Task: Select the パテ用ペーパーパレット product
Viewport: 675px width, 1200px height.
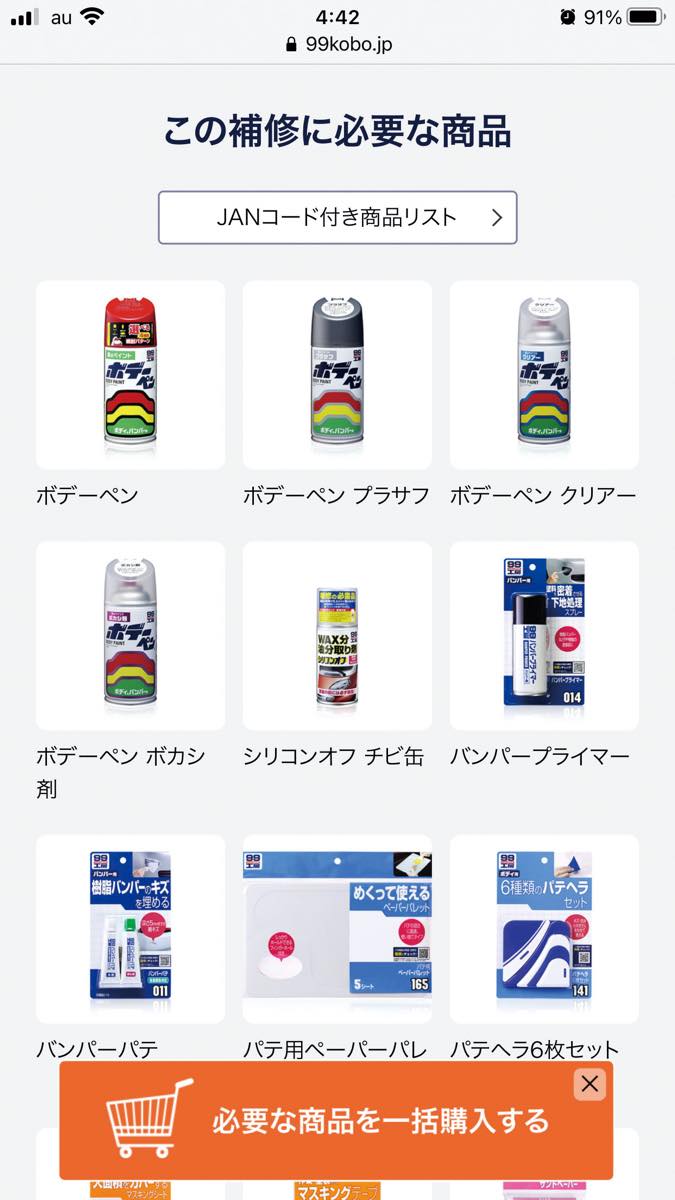Action: pyautogui.click(x=337, y=929)
